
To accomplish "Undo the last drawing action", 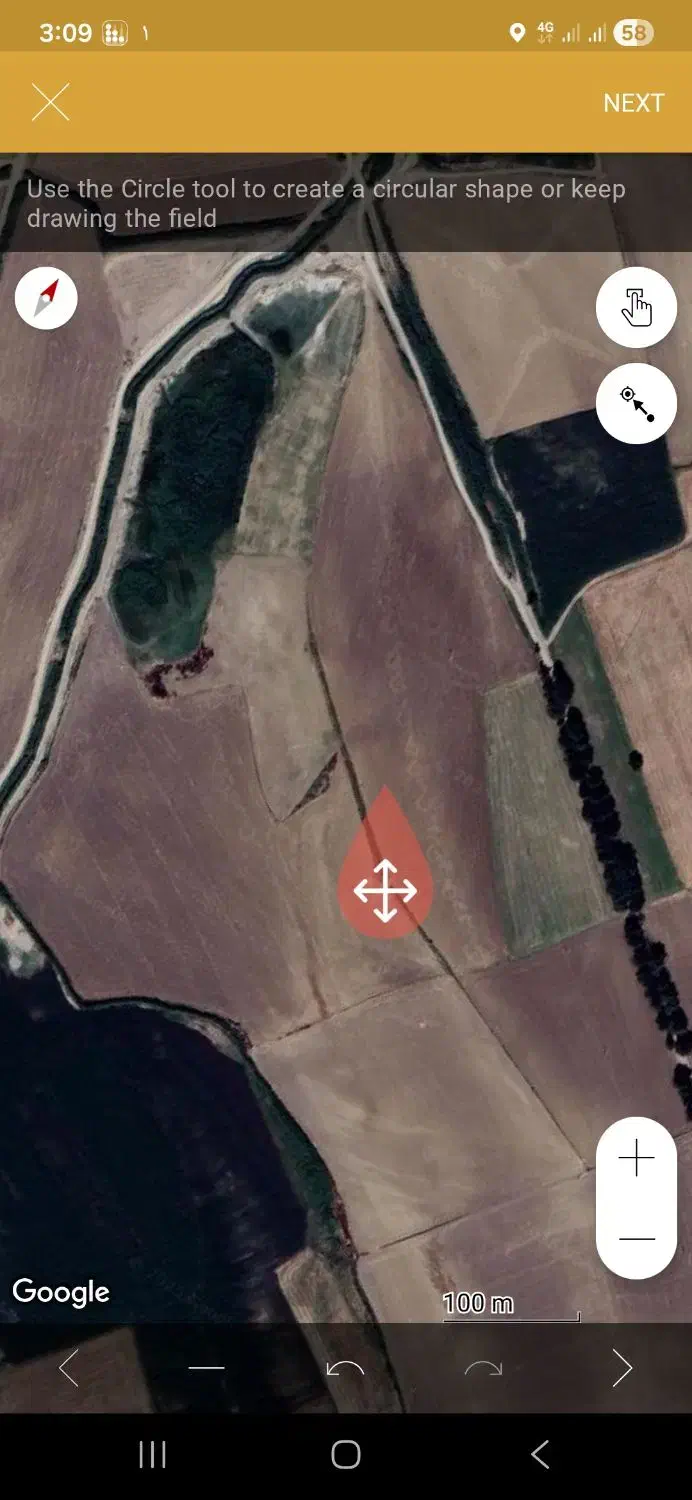I will point(345,1368).
